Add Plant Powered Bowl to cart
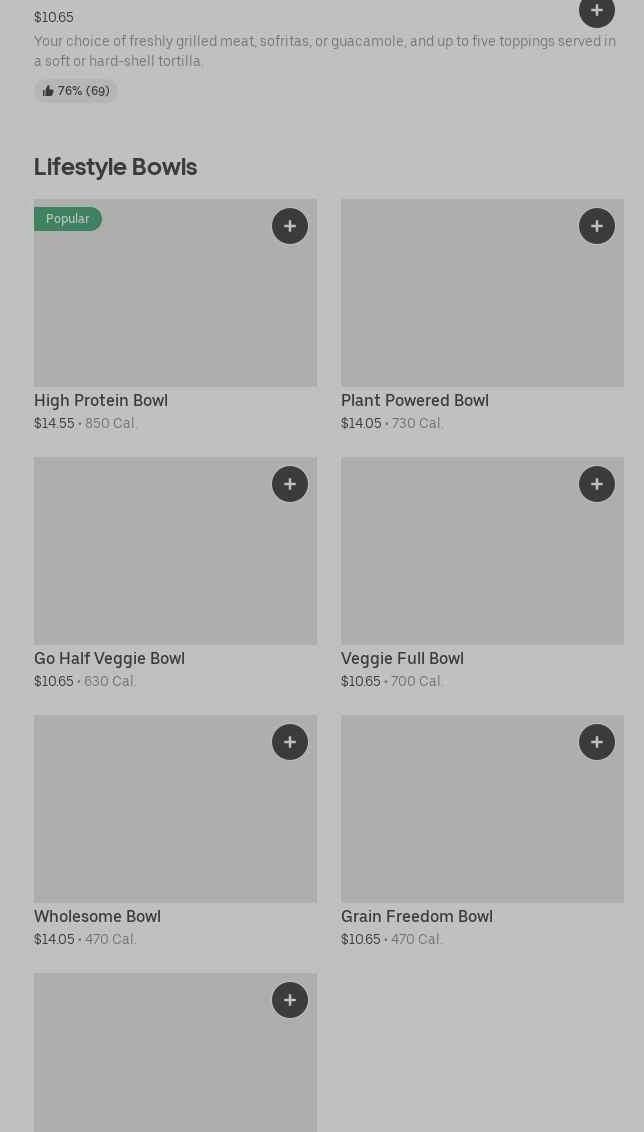Screen dimensions: 644x1132 (x=597, y=226)
